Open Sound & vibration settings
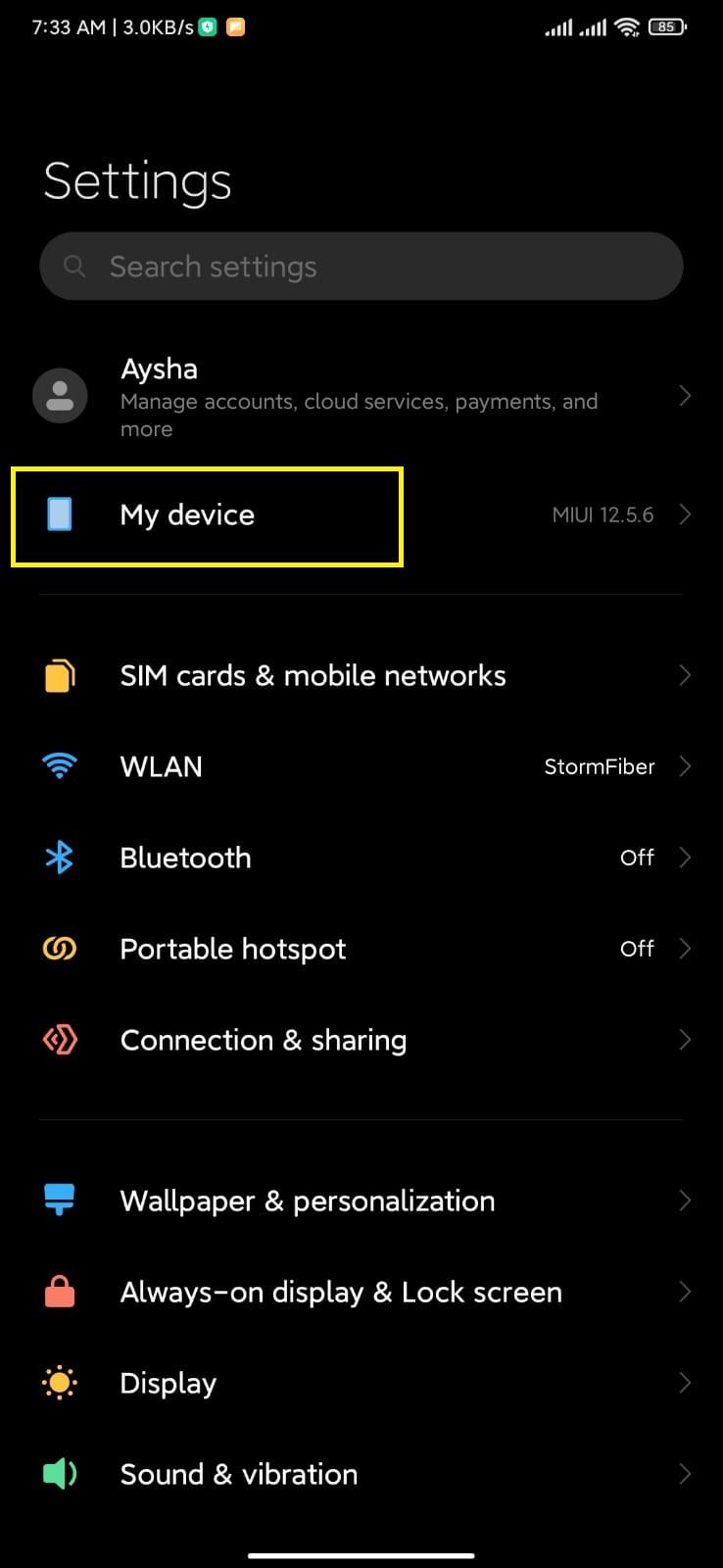The image size is (723, 1568). coord(361,1474)
